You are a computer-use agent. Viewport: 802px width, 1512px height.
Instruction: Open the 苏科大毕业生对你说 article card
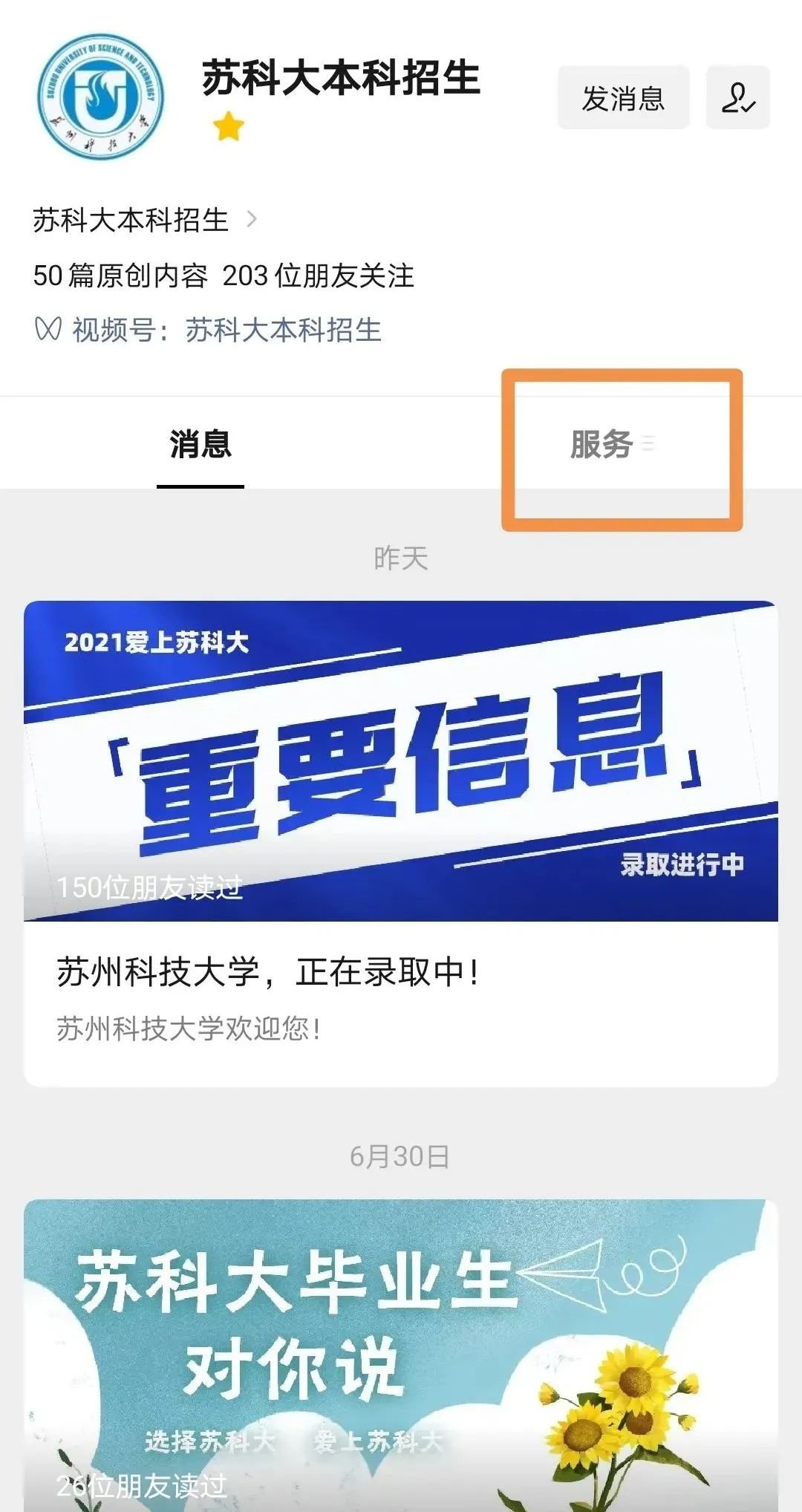point(401,1352)
